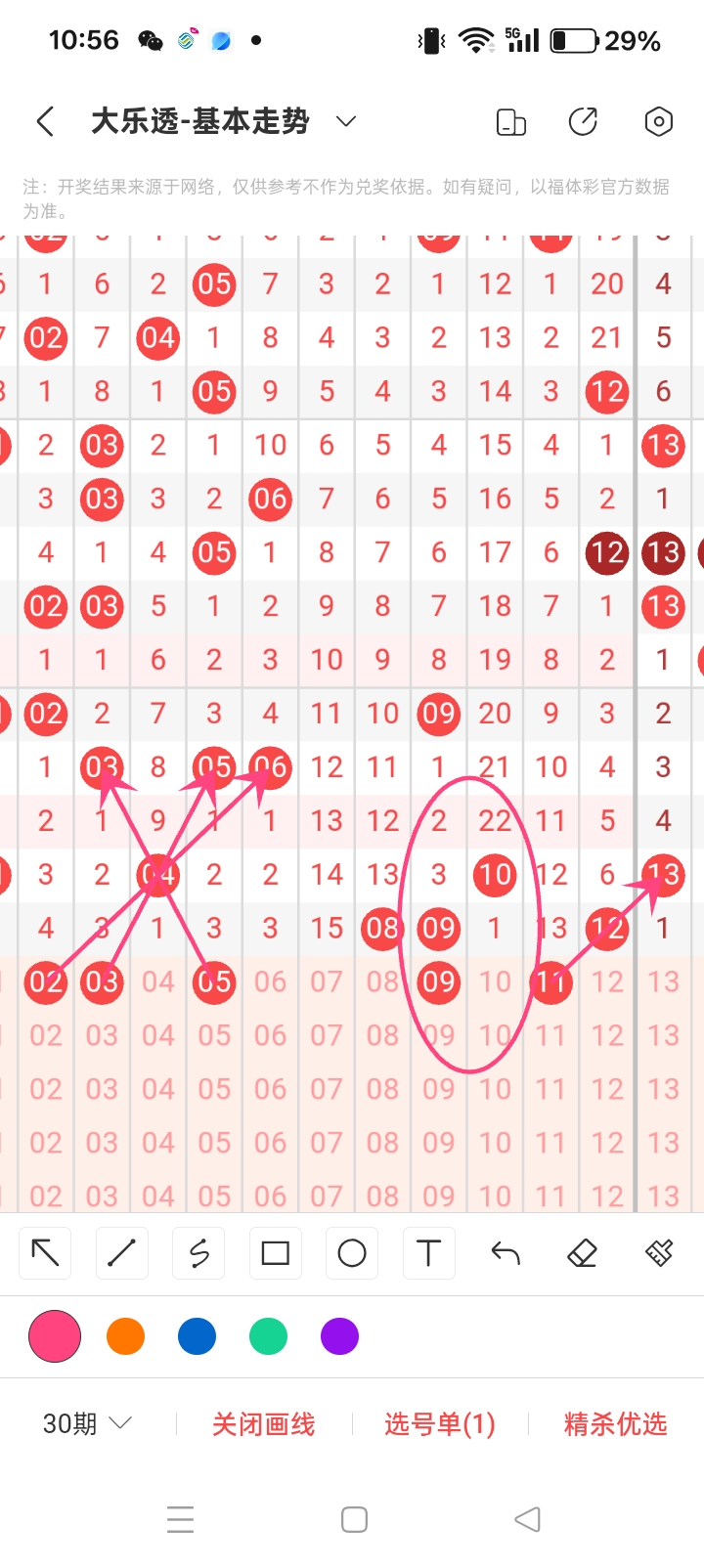Screen dimensions: 704x1568
Task: Choose the pink drawing color
Action: (x=55, y=1336)
